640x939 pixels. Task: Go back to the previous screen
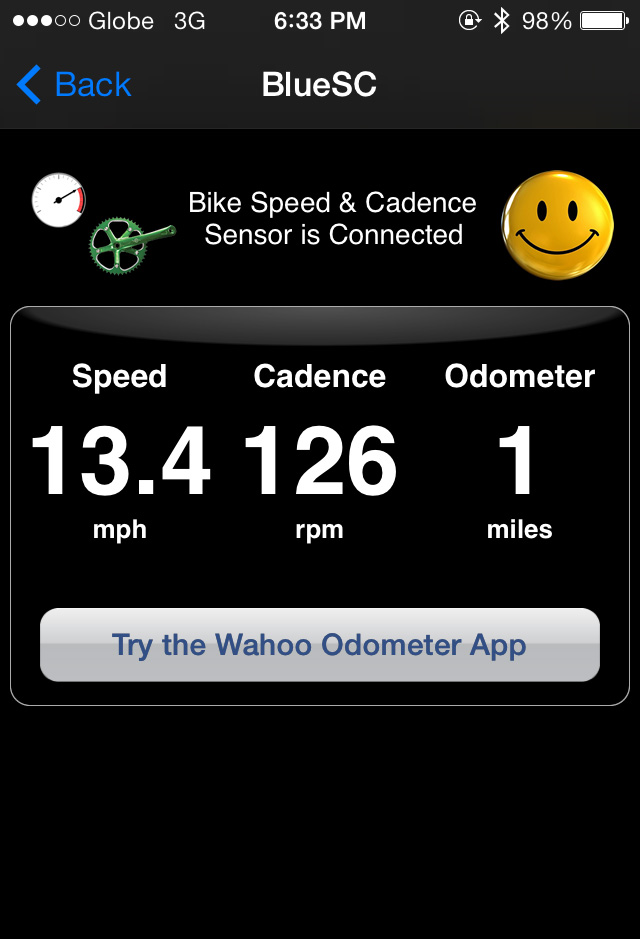[74, 85]
